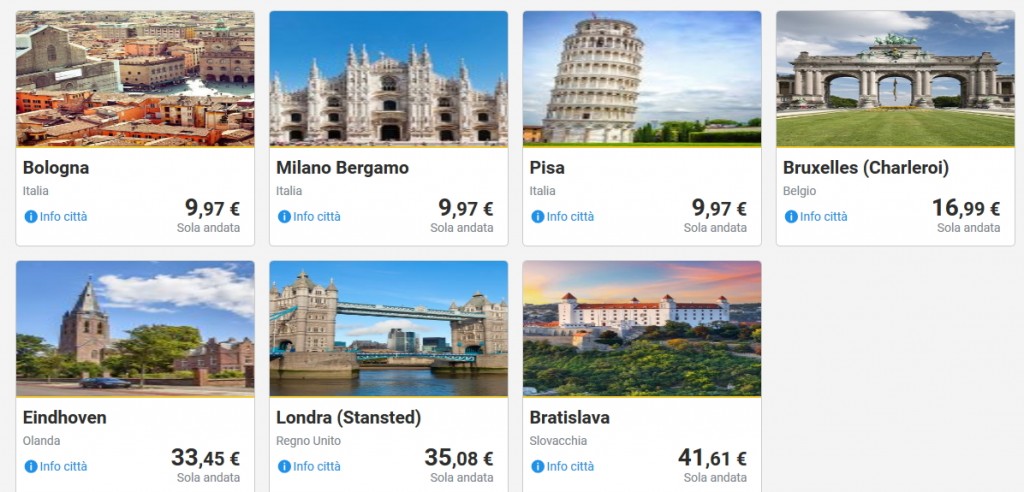
Task: Open Info città for Milano Bergamo
Action: [310, 216]
